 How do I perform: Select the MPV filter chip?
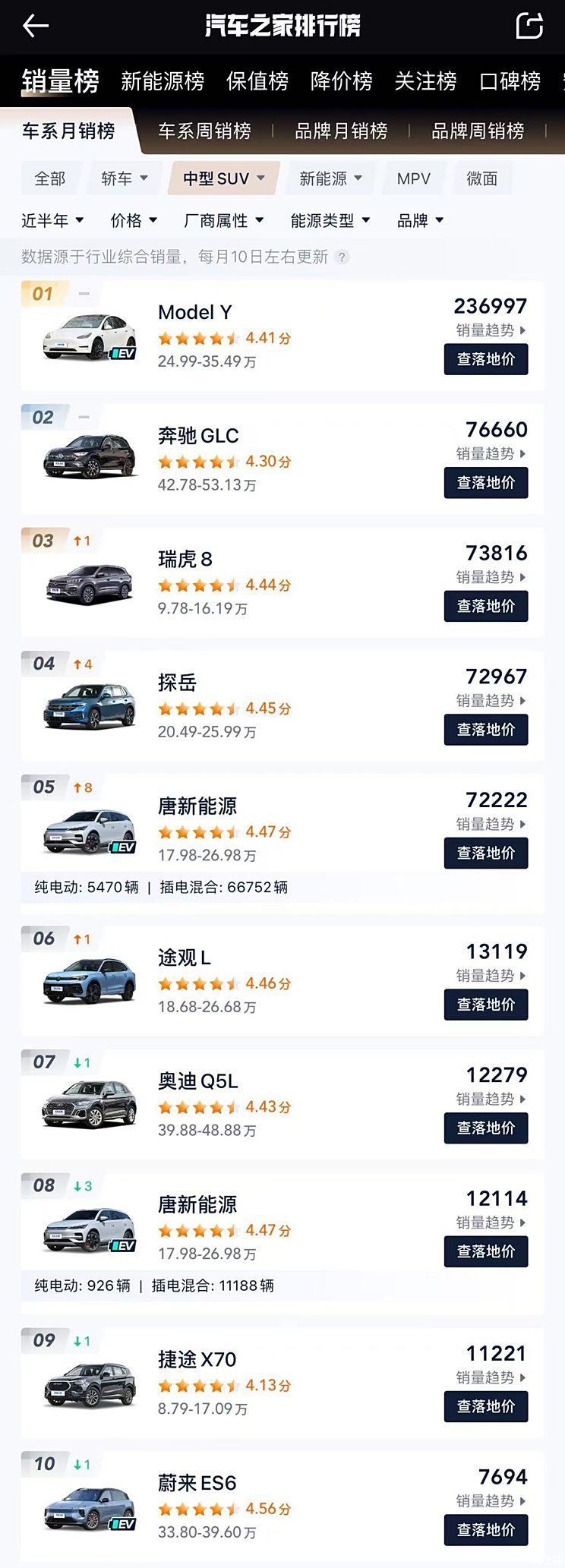(414, 178)
